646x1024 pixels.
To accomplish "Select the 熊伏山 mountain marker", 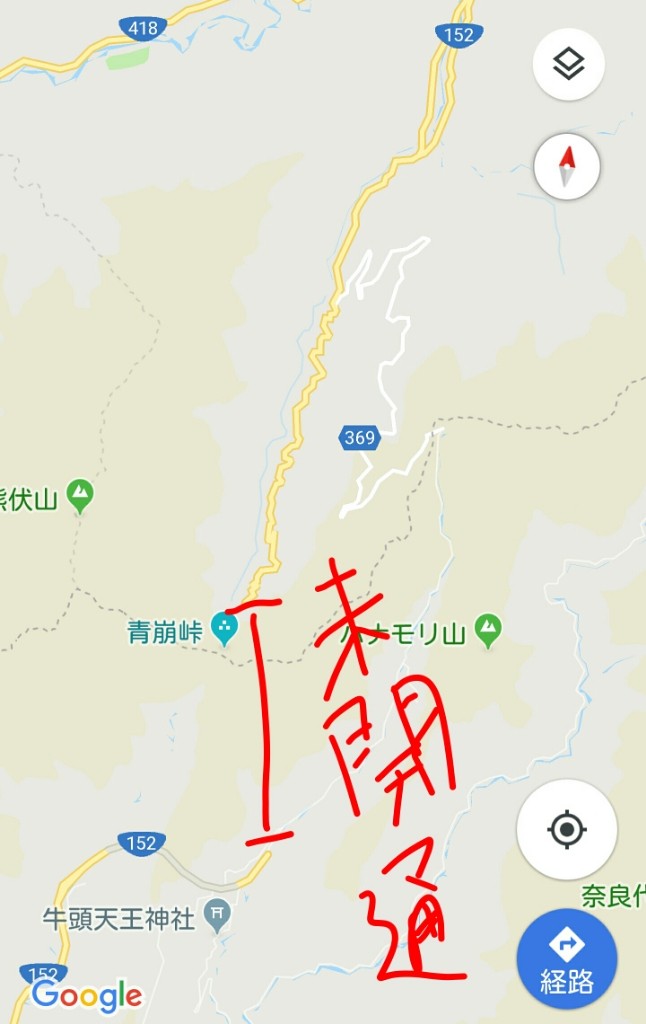I will coord(80,494).
